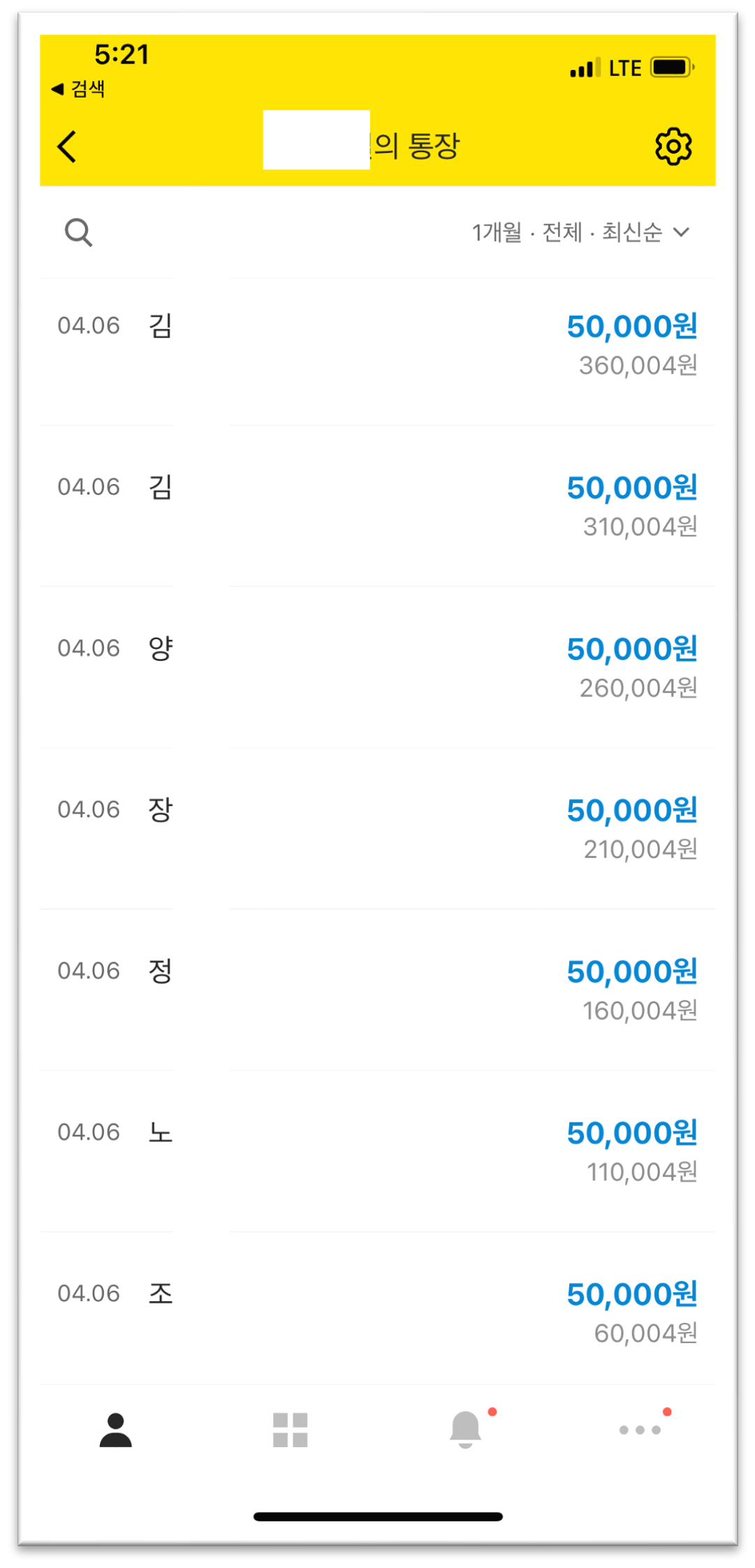Switch to the grid services tab

pos(290,1430)
